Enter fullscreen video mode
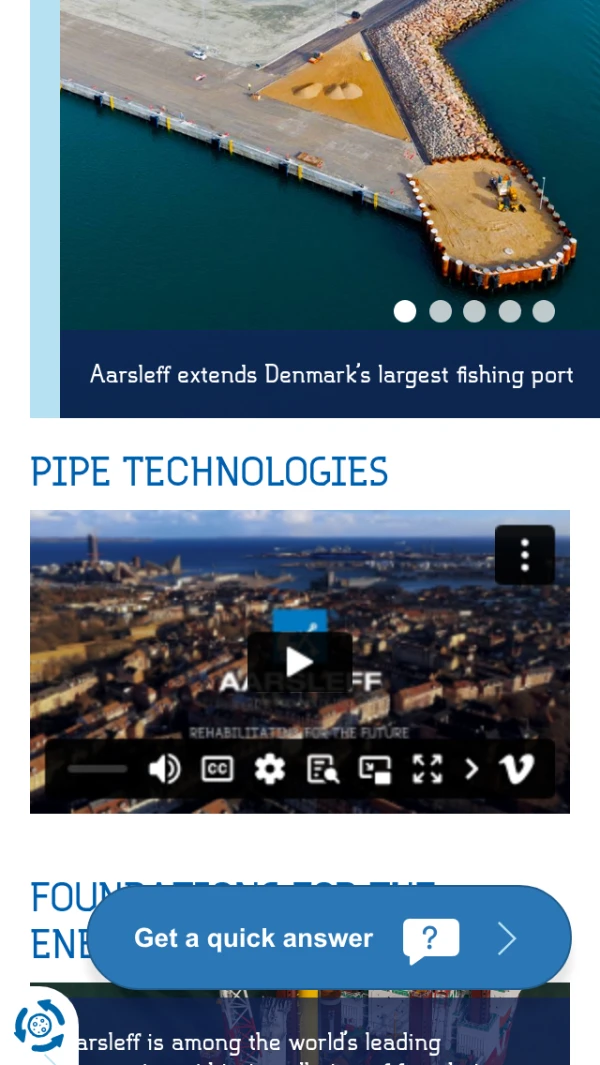The height and width of the screenshot is (1065, 600). (427, 769)
